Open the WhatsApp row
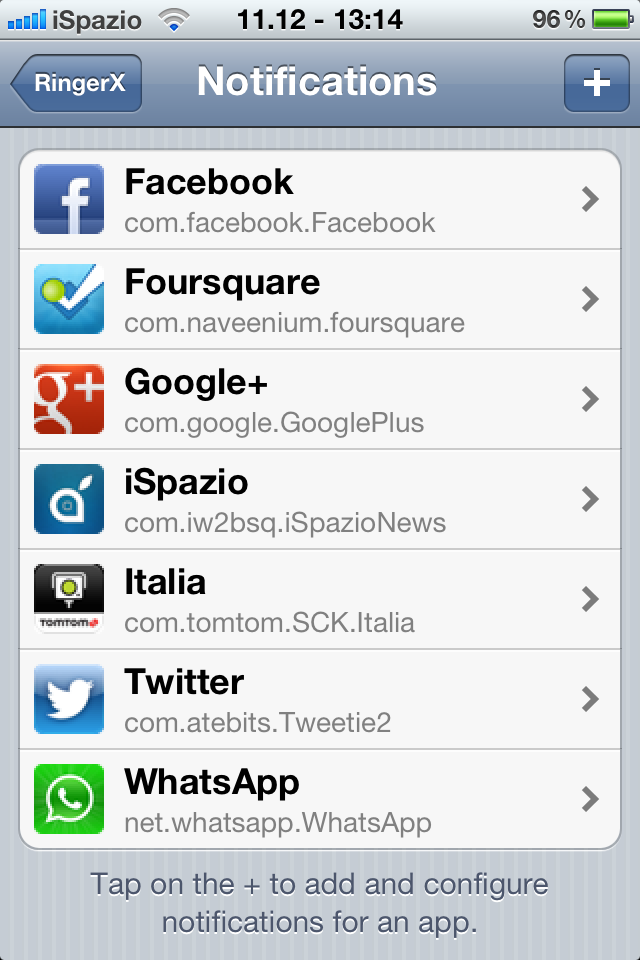 (320, 800)
